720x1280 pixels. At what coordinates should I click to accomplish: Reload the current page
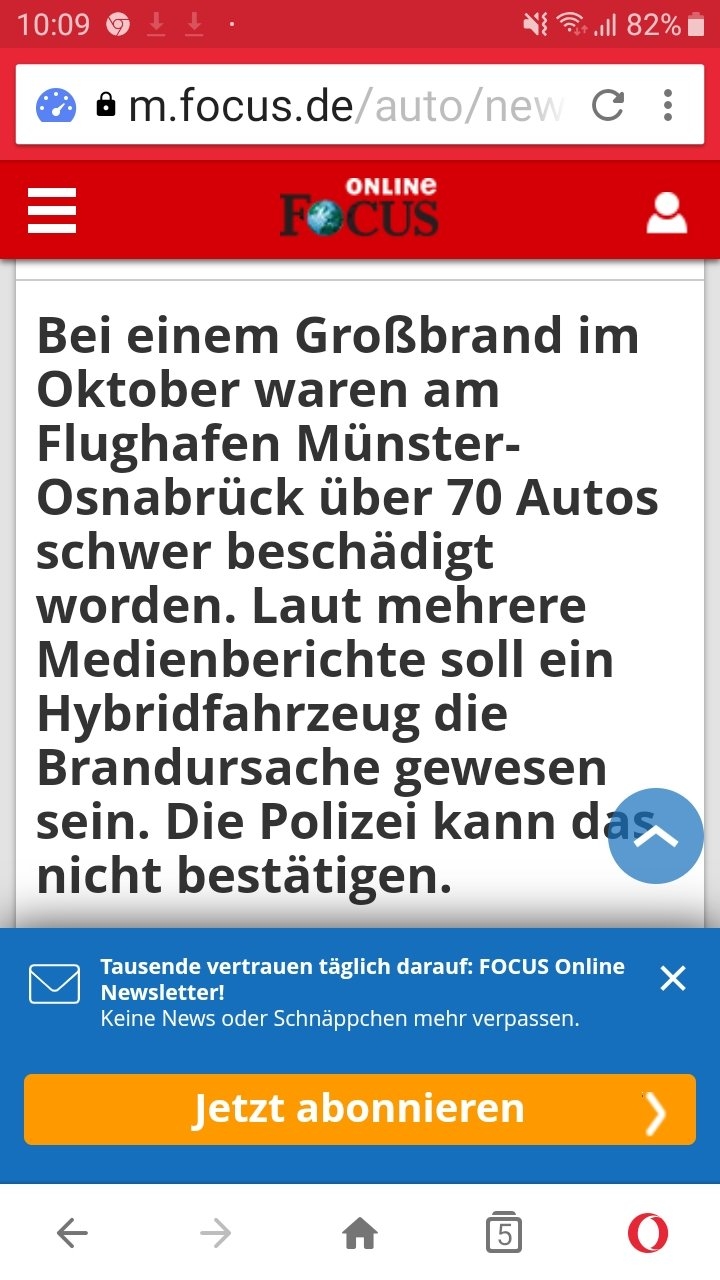[607, 105]
